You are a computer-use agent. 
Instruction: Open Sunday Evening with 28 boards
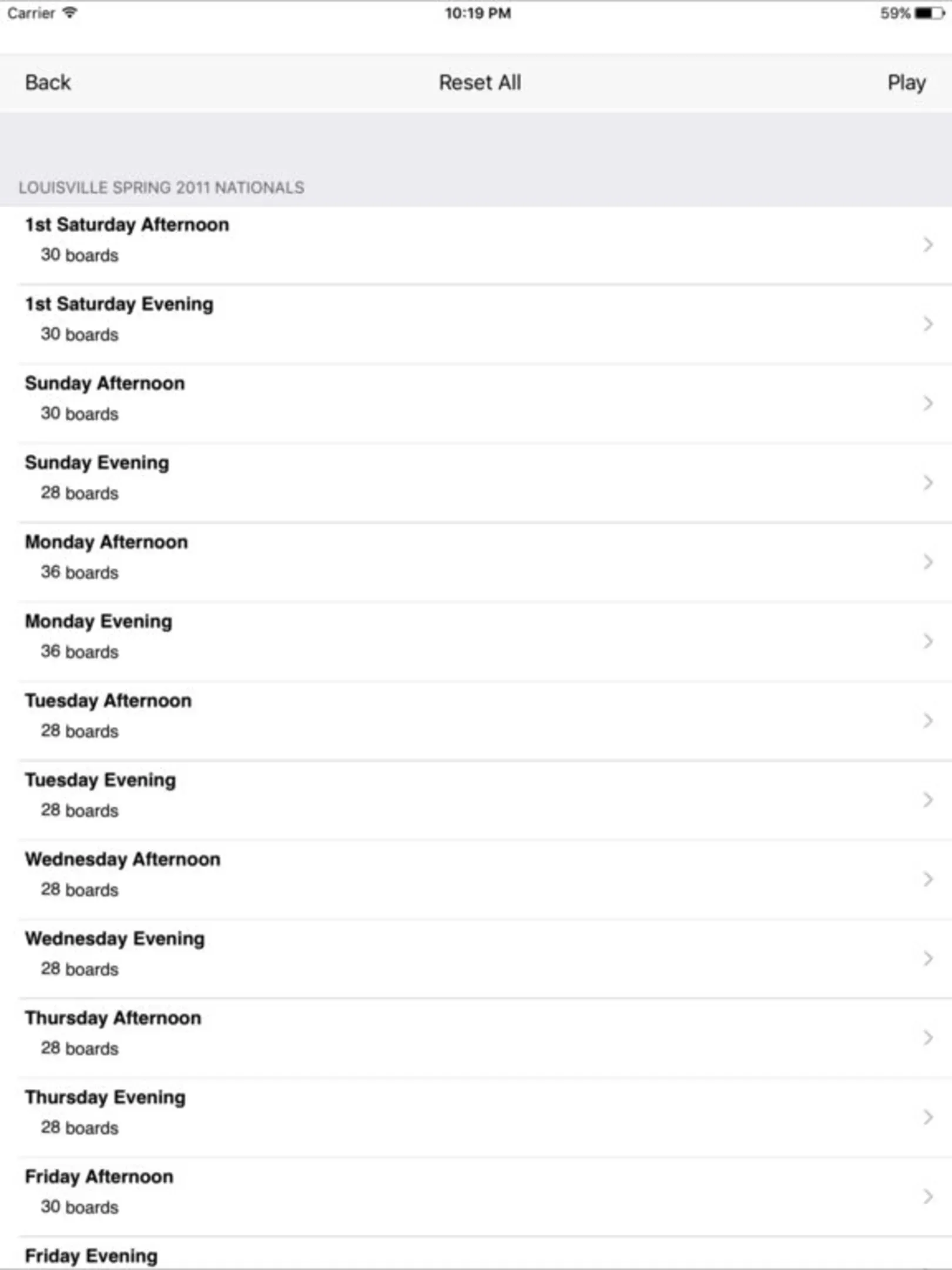click(x=476, y=483)
